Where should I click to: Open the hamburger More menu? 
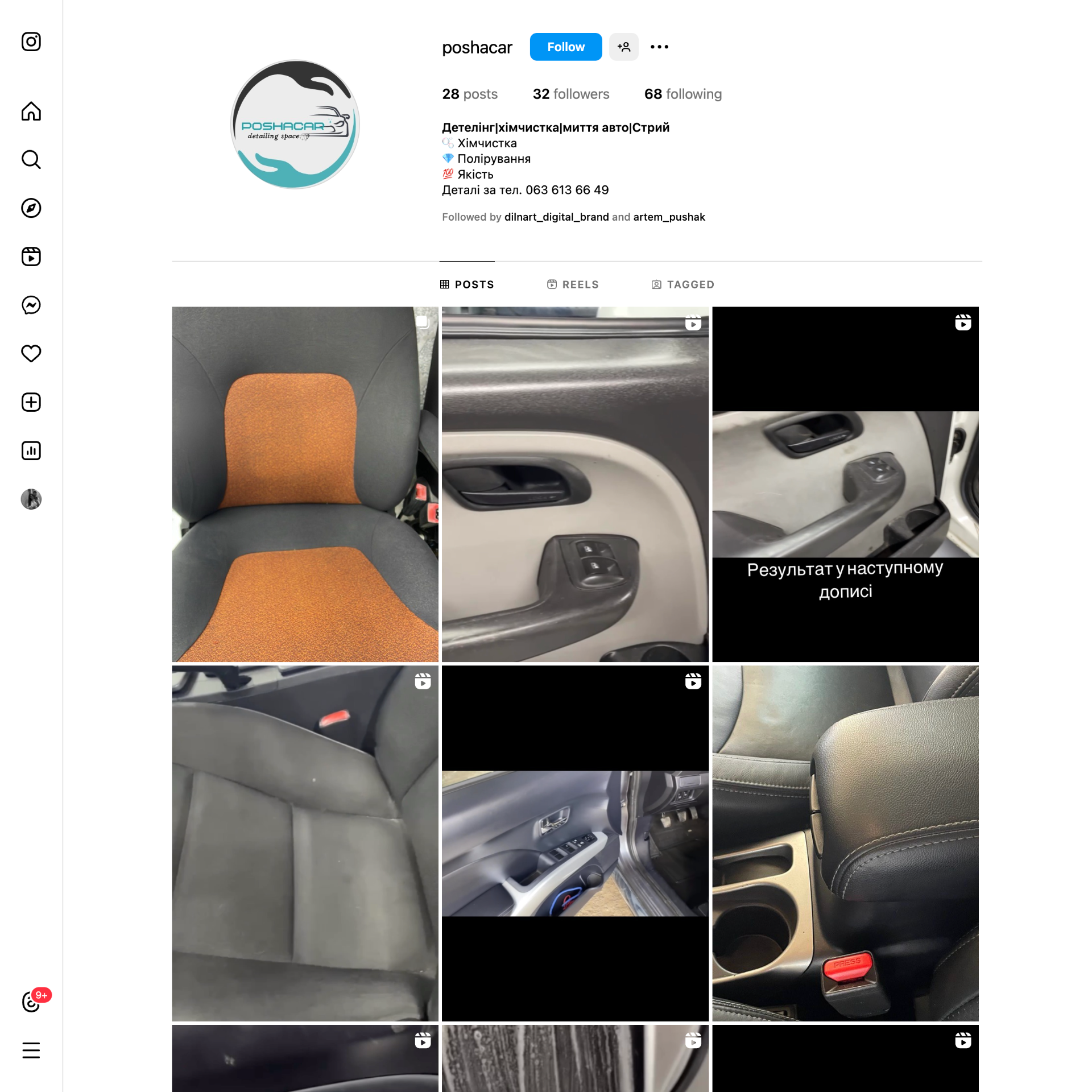click(x=31, y=1050)
